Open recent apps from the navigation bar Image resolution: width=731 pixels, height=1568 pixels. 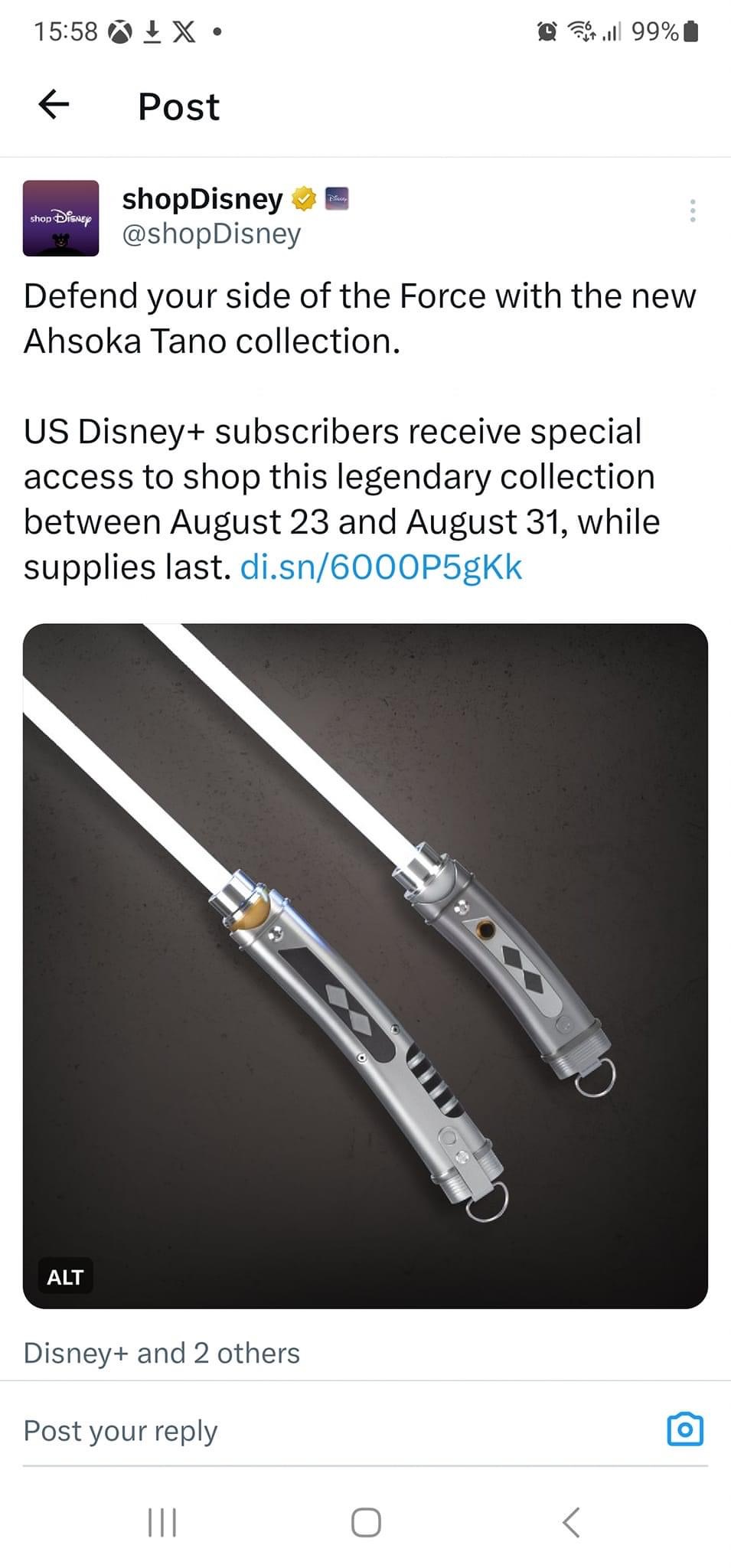coord(162,1522)
